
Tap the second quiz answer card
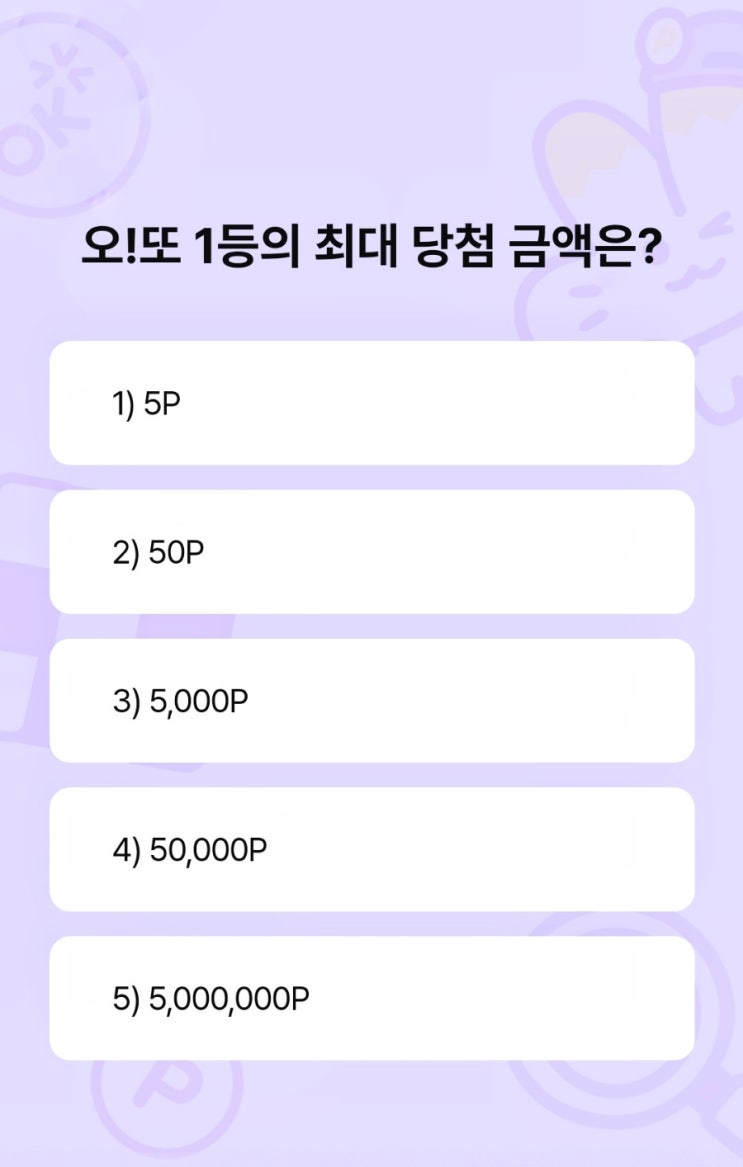point(371,551)
